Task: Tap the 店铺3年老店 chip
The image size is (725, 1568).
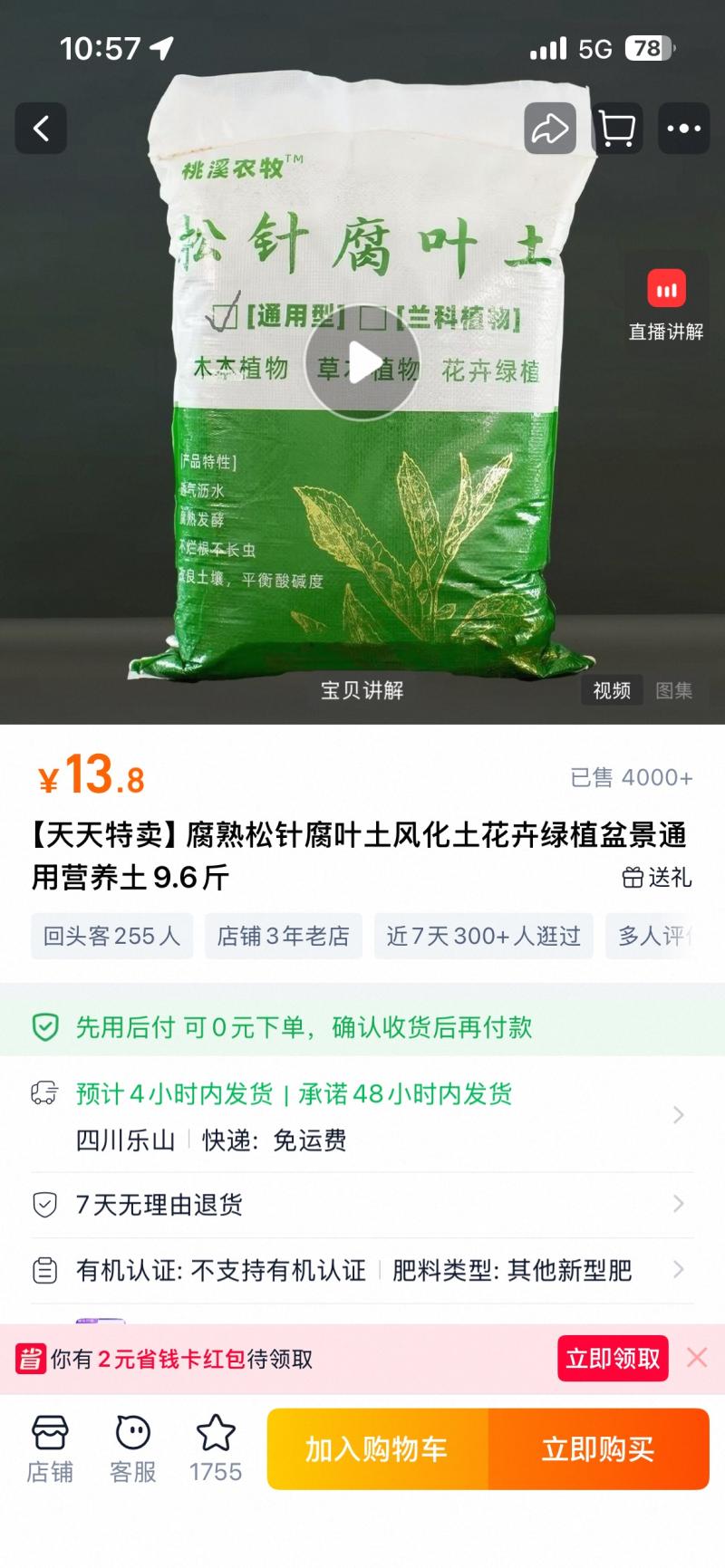Action: coord(283,936)
